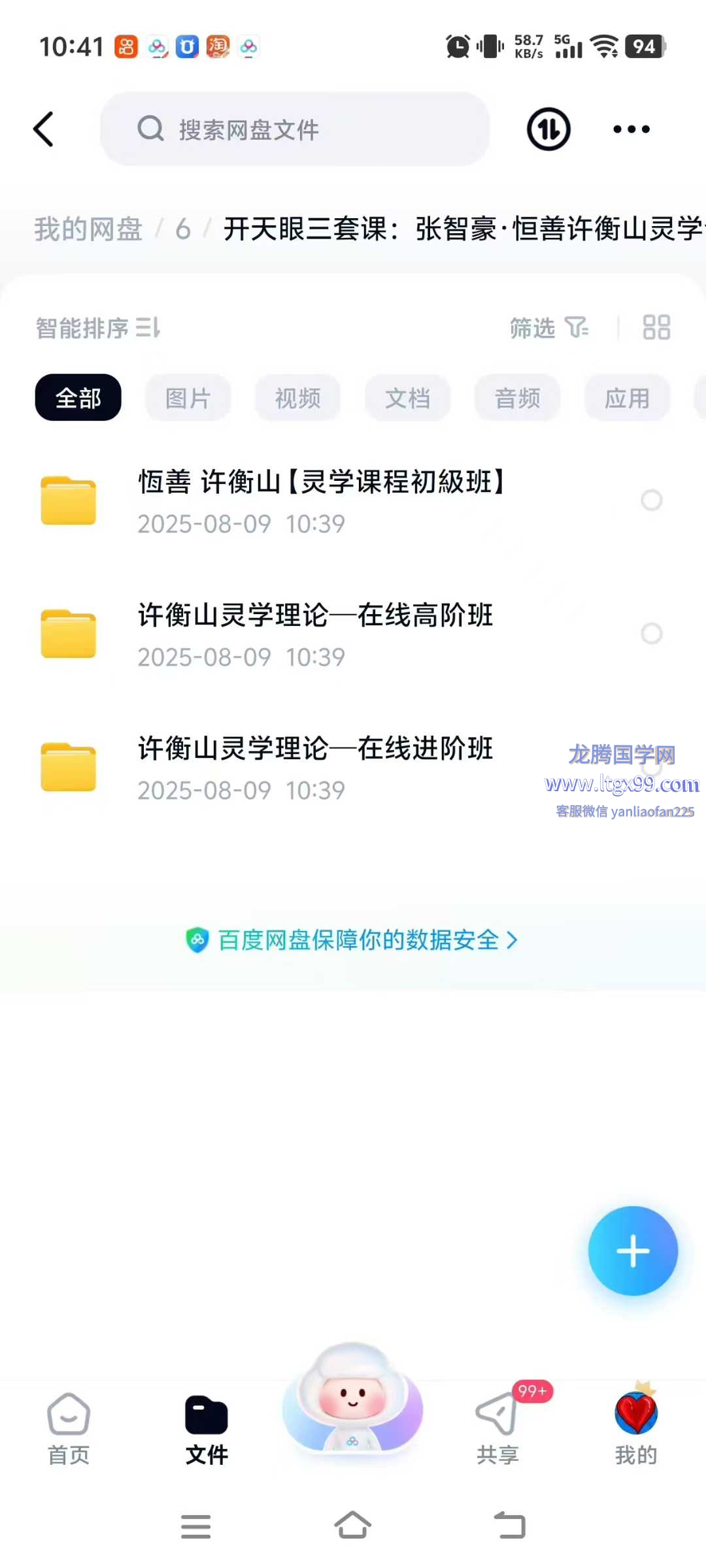
Task: Select the 视频 filter chip
Action: [x=298, y=398]
